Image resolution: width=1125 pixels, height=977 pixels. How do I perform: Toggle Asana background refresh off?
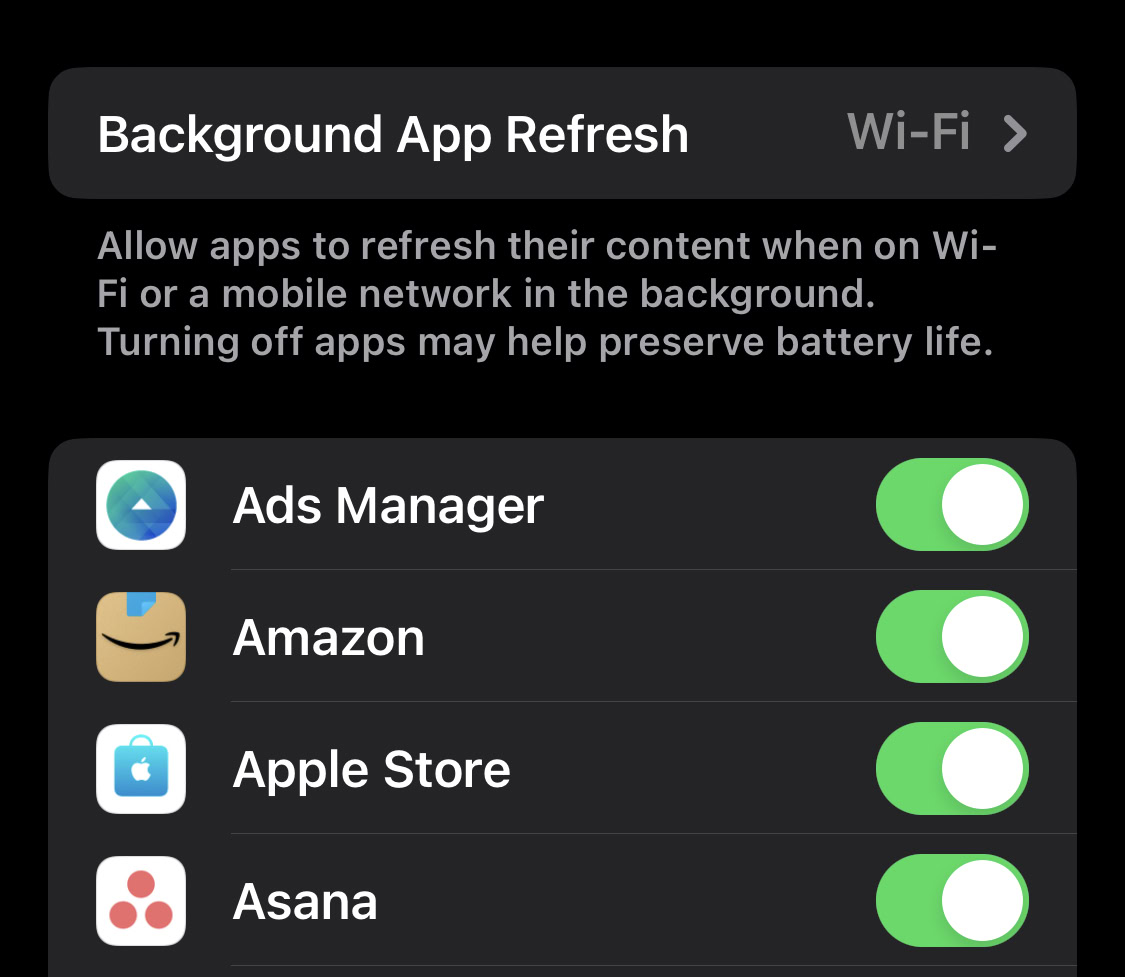coord(951,901)
